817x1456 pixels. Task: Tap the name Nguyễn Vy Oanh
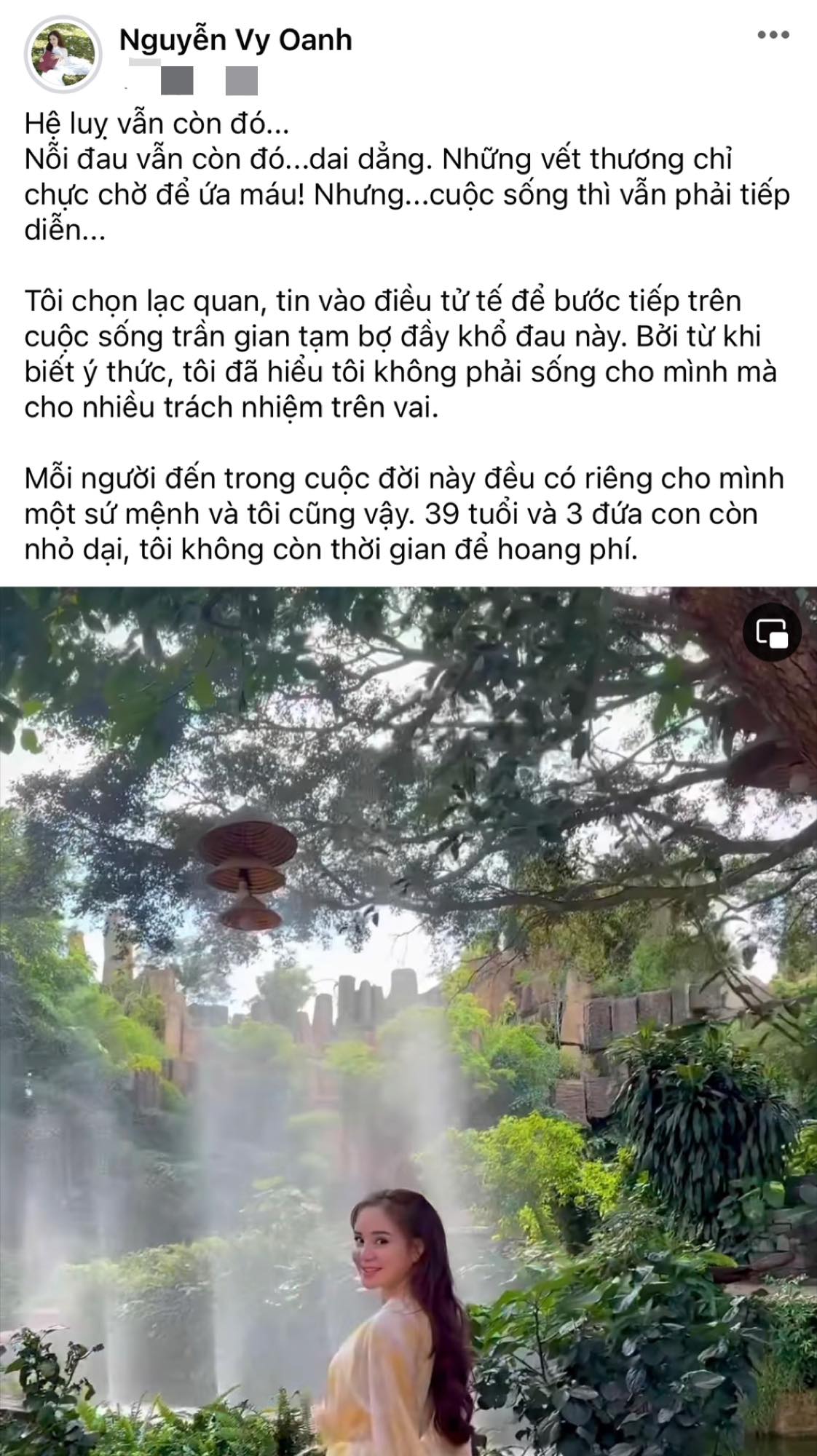pyautogui.click(x=235, y=40)
